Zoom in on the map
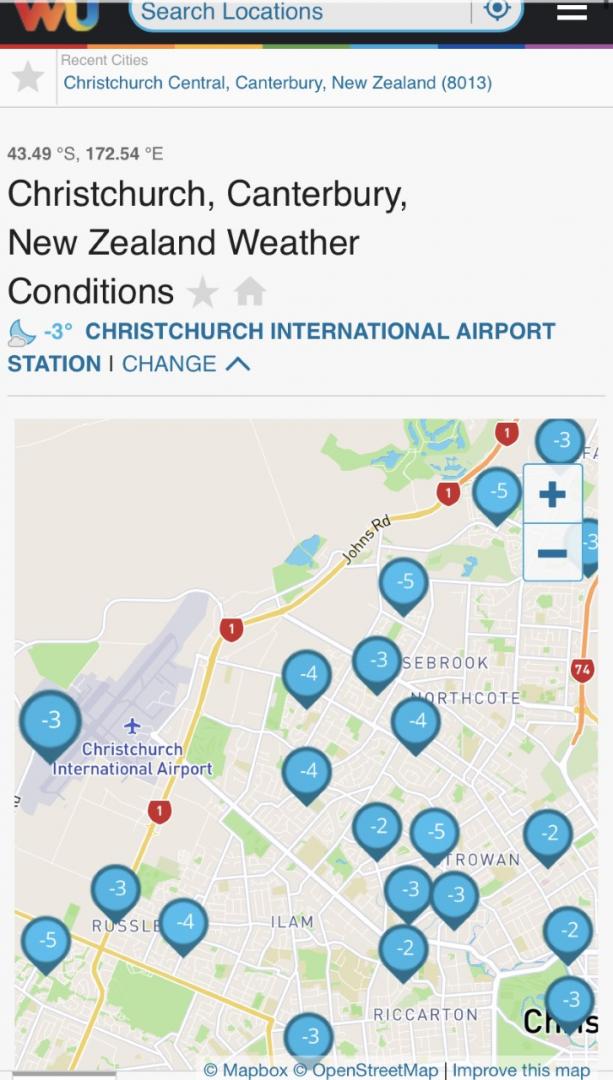The height and width of the screenshot is (1080, 613). pos(552,494)
